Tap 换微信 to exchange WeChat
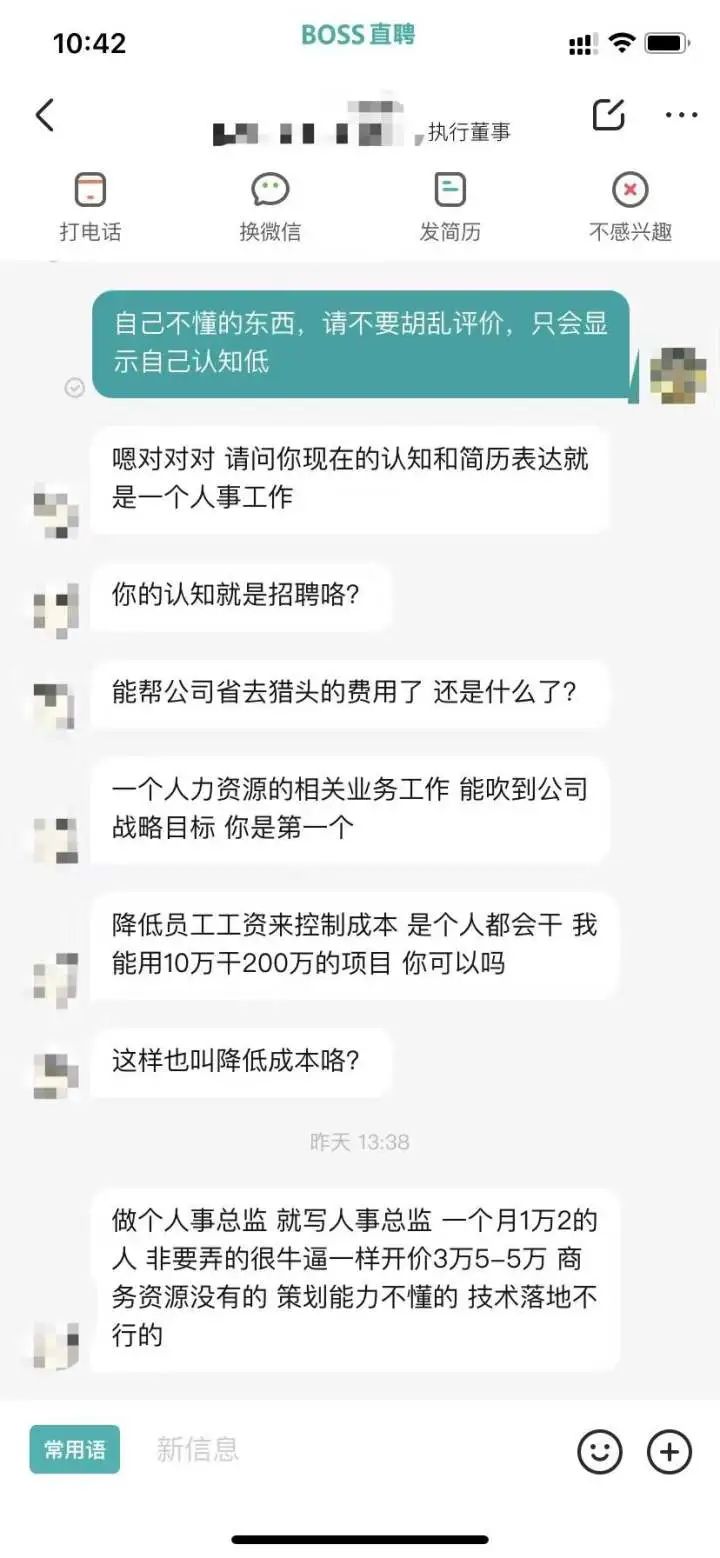Image resolution: width=720 pixels, height=1558 pixels. tap(270, 206)
